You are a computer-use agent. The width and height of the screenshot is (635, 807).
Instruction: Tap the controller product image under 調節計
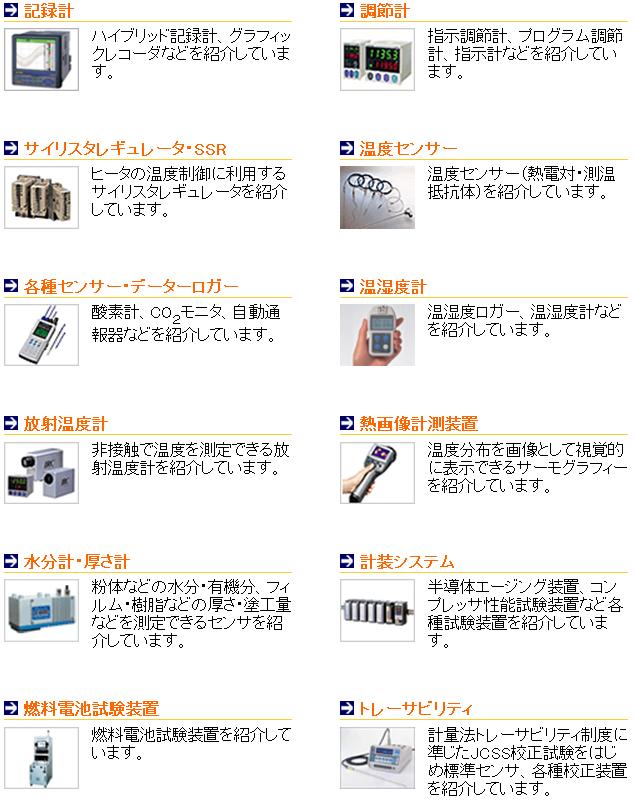[376, 58]
